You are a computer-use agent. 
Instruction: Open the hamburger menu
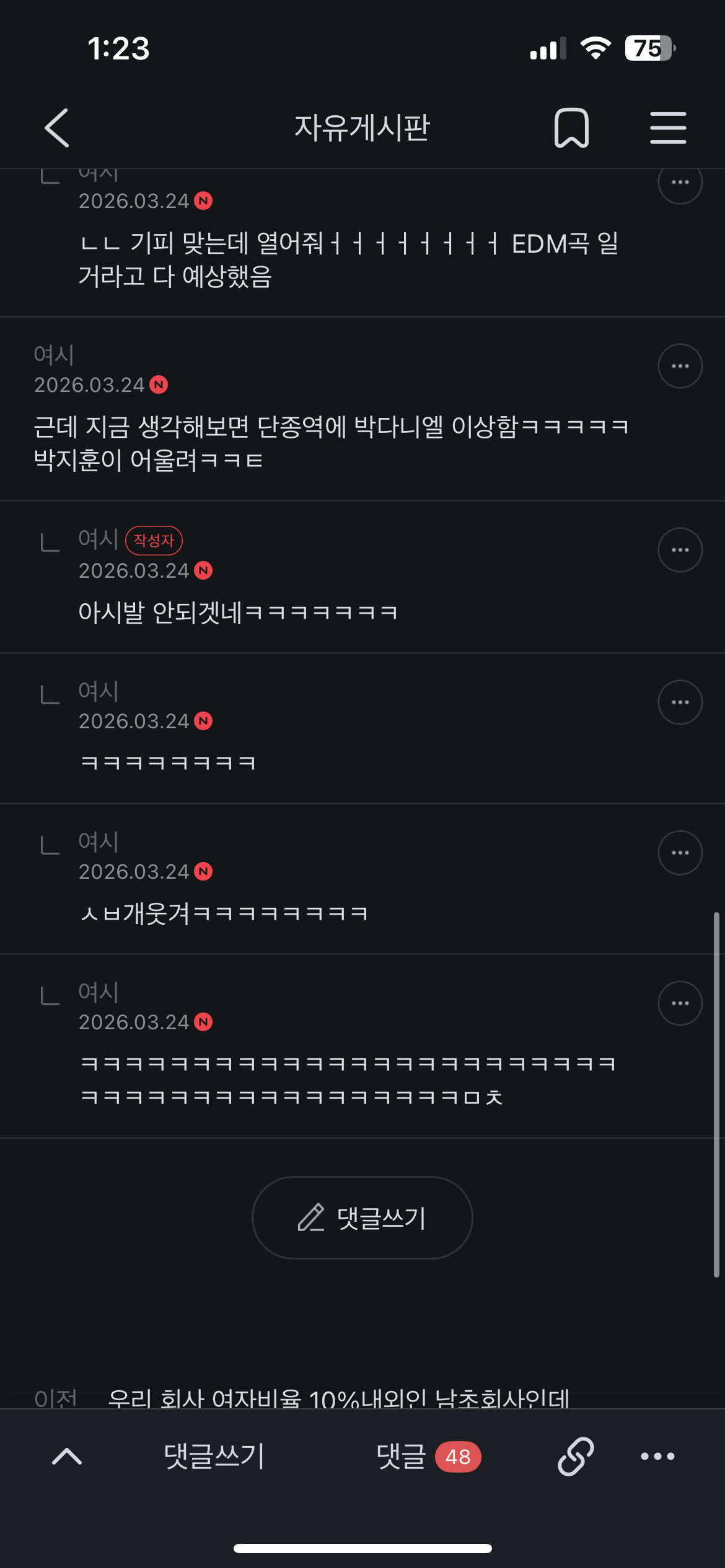(668, 128)
